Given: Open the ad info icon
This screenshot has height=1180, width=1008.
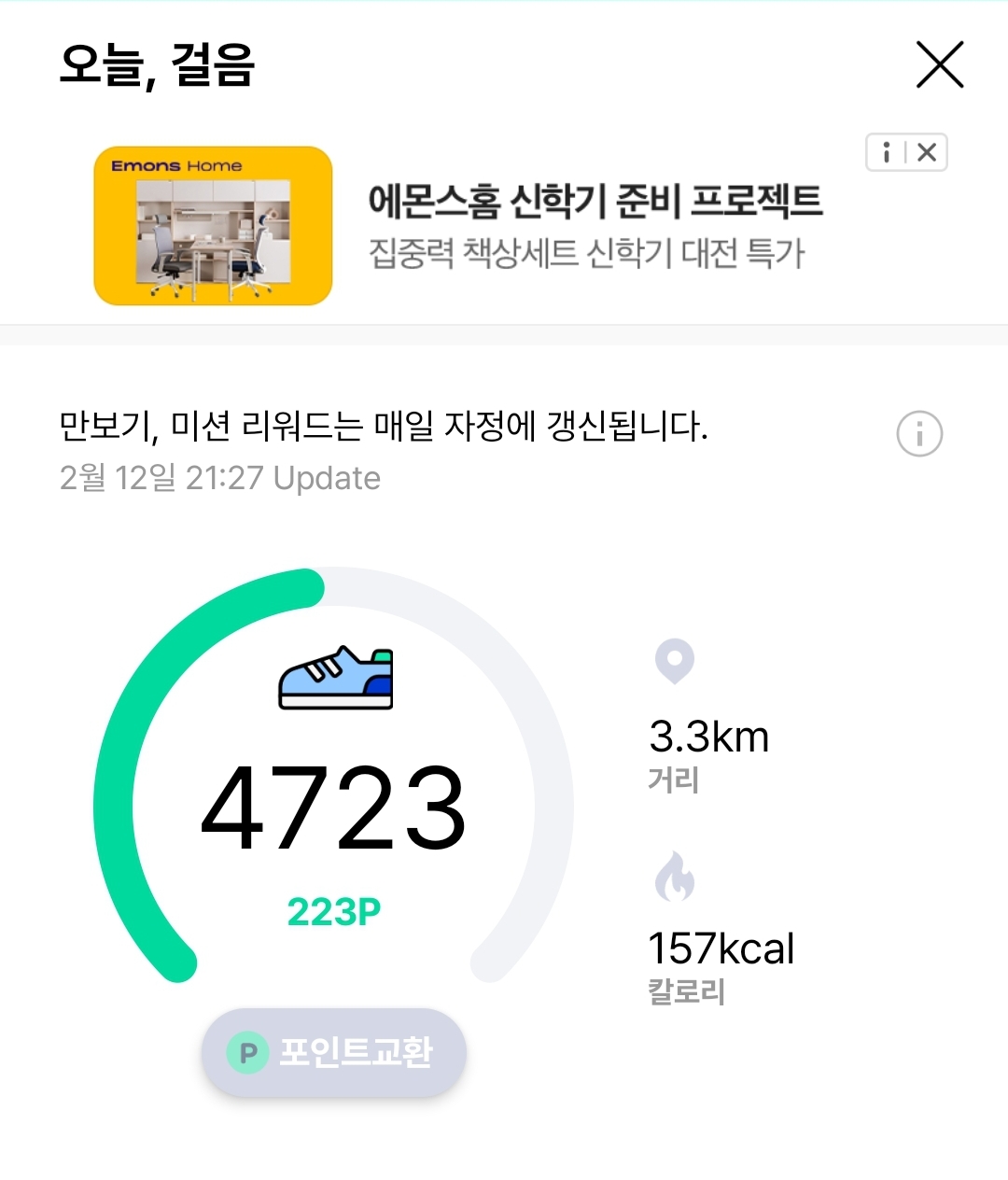Looking at the screenshot, I should pyautogui.click(x=887, y=152).
